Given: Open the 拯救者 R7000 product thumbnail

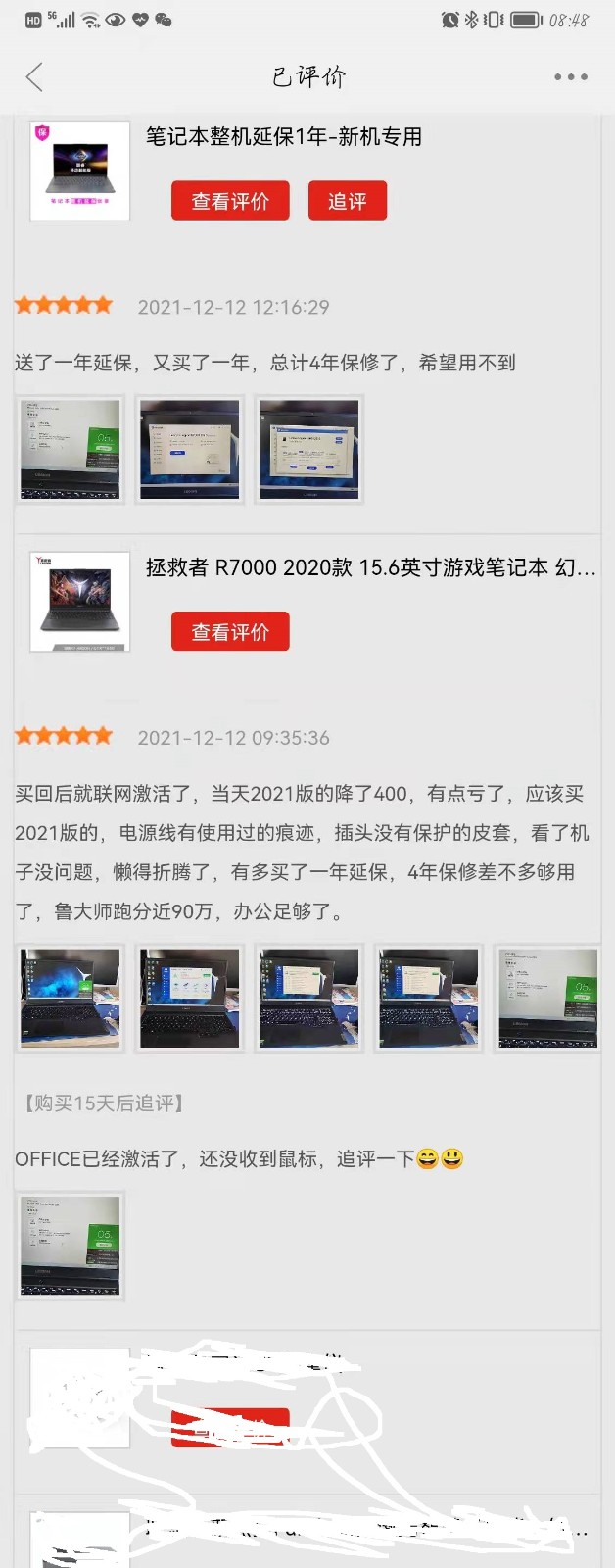Looking at the screenshot, I should click(80, 602).
